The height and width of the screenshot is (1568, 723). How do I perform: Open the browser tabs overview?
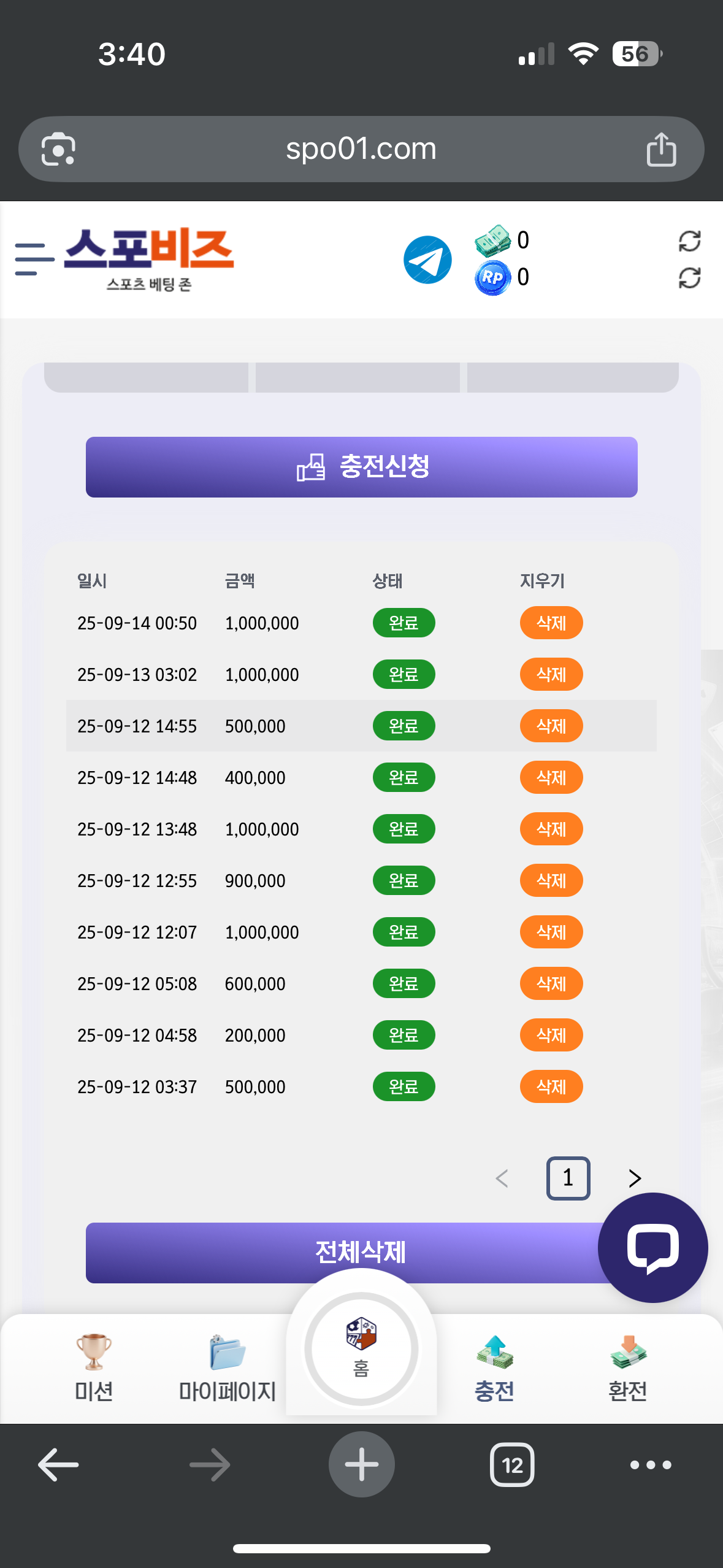click(x=512, y=1465)
